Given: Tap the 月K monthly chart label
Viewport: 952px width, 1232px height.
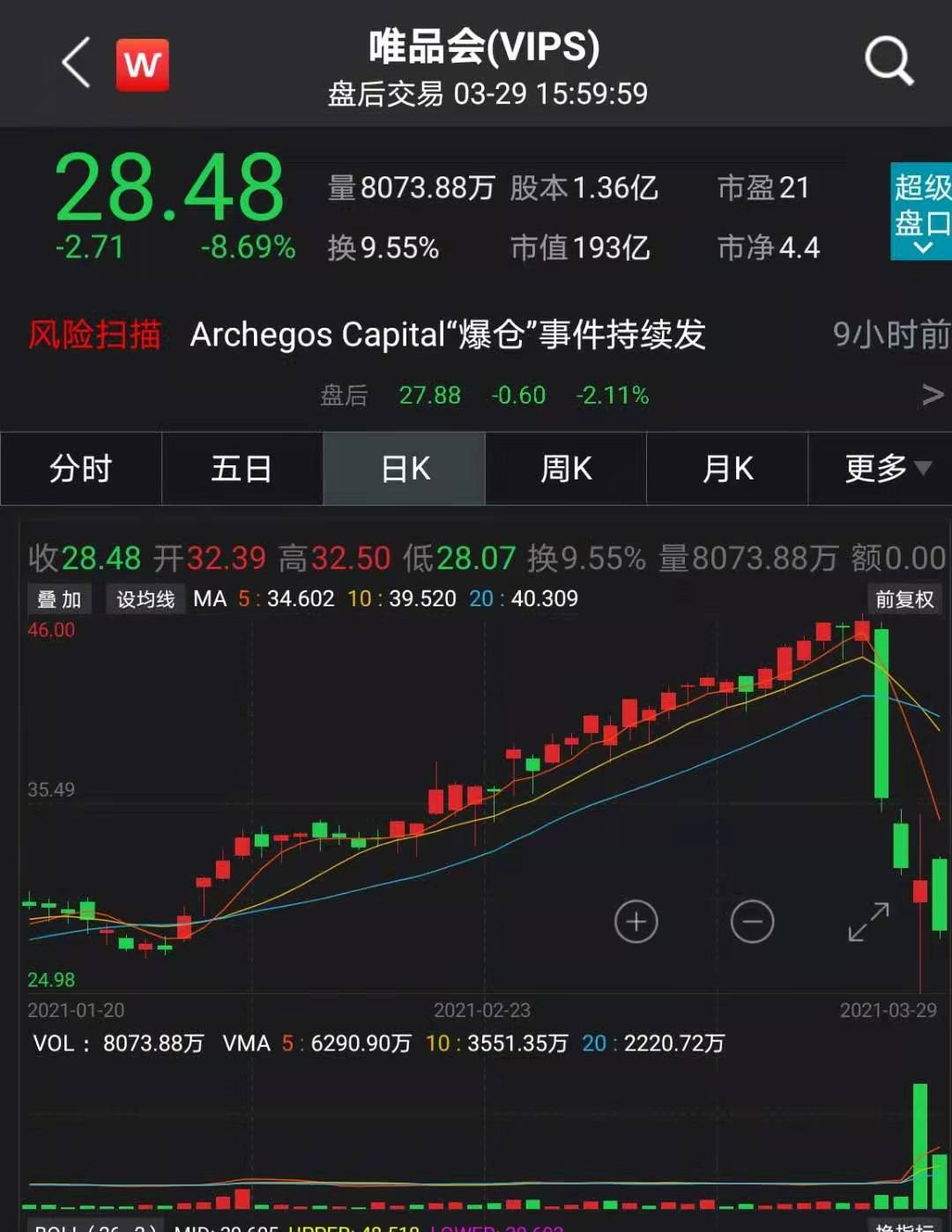Looking at the screenshot, I should point(727,469).
